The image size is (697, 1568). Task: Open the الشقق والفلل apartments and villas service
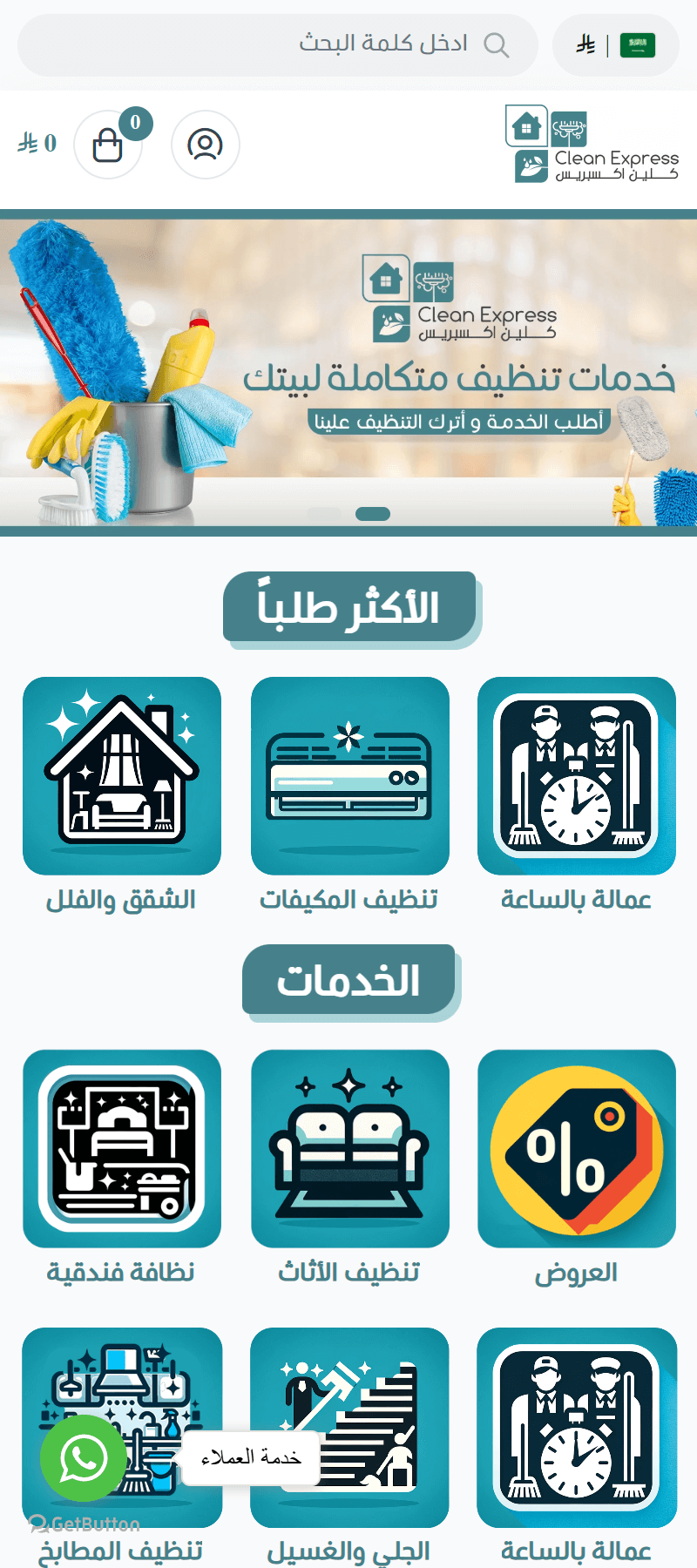pos(122,775)
